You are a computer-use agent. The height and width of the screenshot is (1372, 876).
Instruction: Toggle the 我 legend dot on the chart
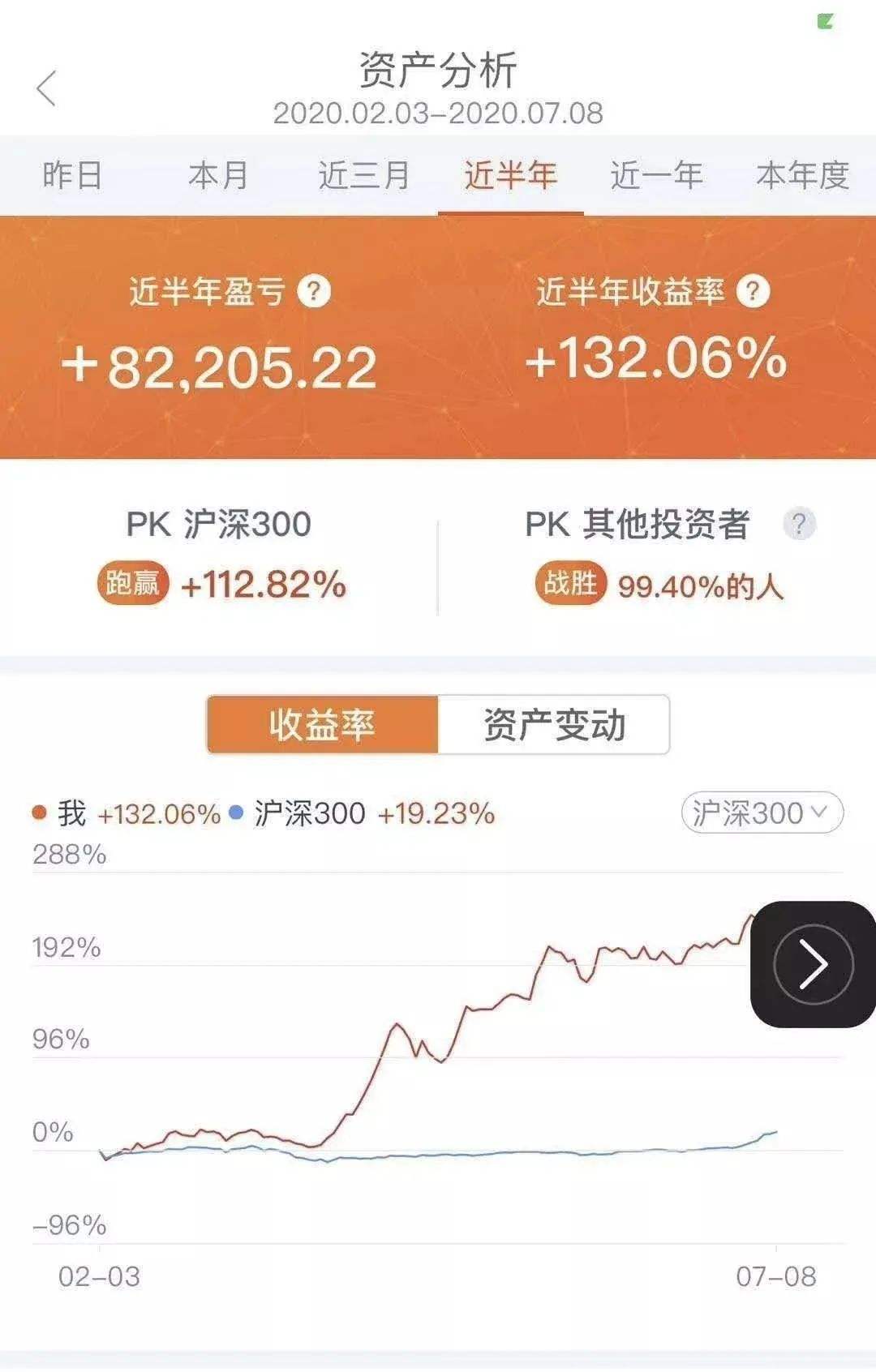point(38,811)
